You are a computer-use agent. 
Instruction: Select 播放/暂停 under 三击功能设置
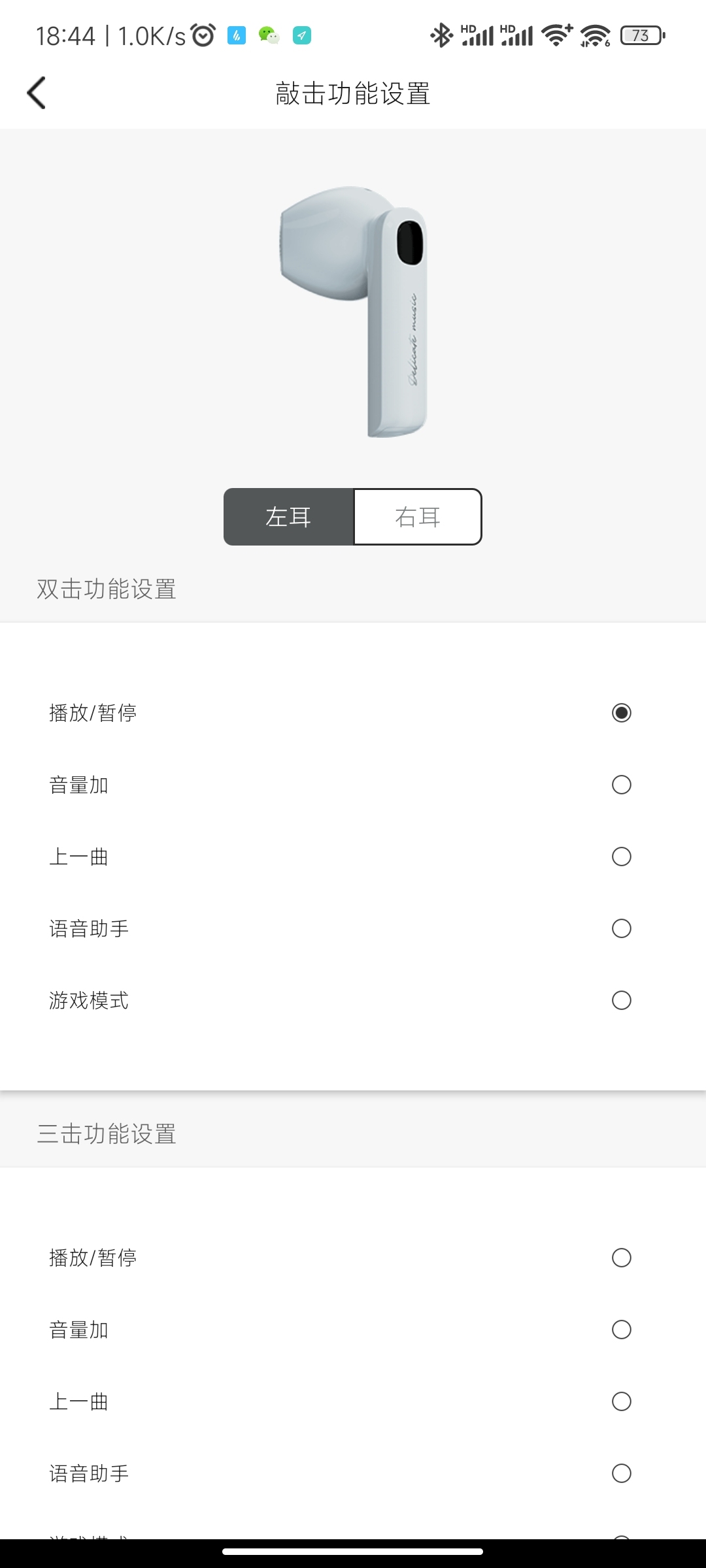pos(353,1258)
